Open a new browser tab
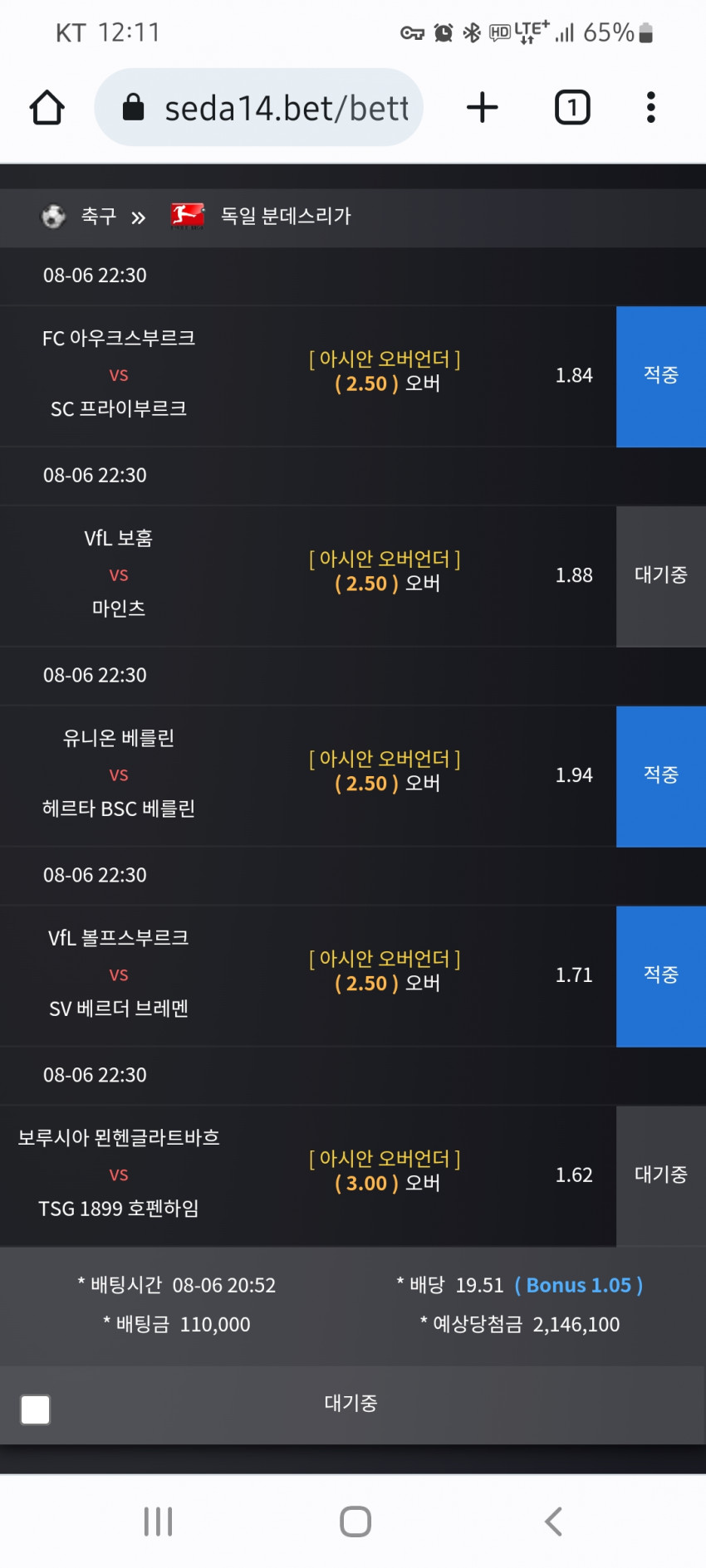This screenshot has width=706, height=1568. pos(483,107)
